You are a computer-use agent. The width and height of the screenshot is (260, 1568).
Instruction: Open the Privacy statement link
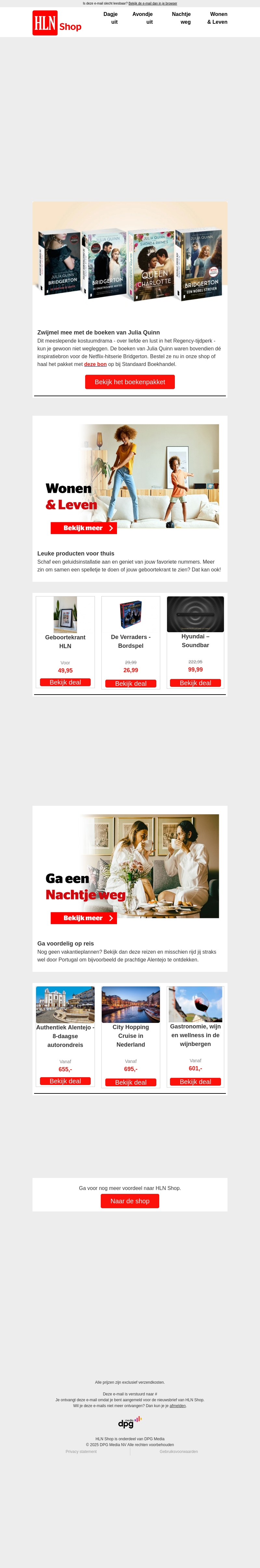81,1452
